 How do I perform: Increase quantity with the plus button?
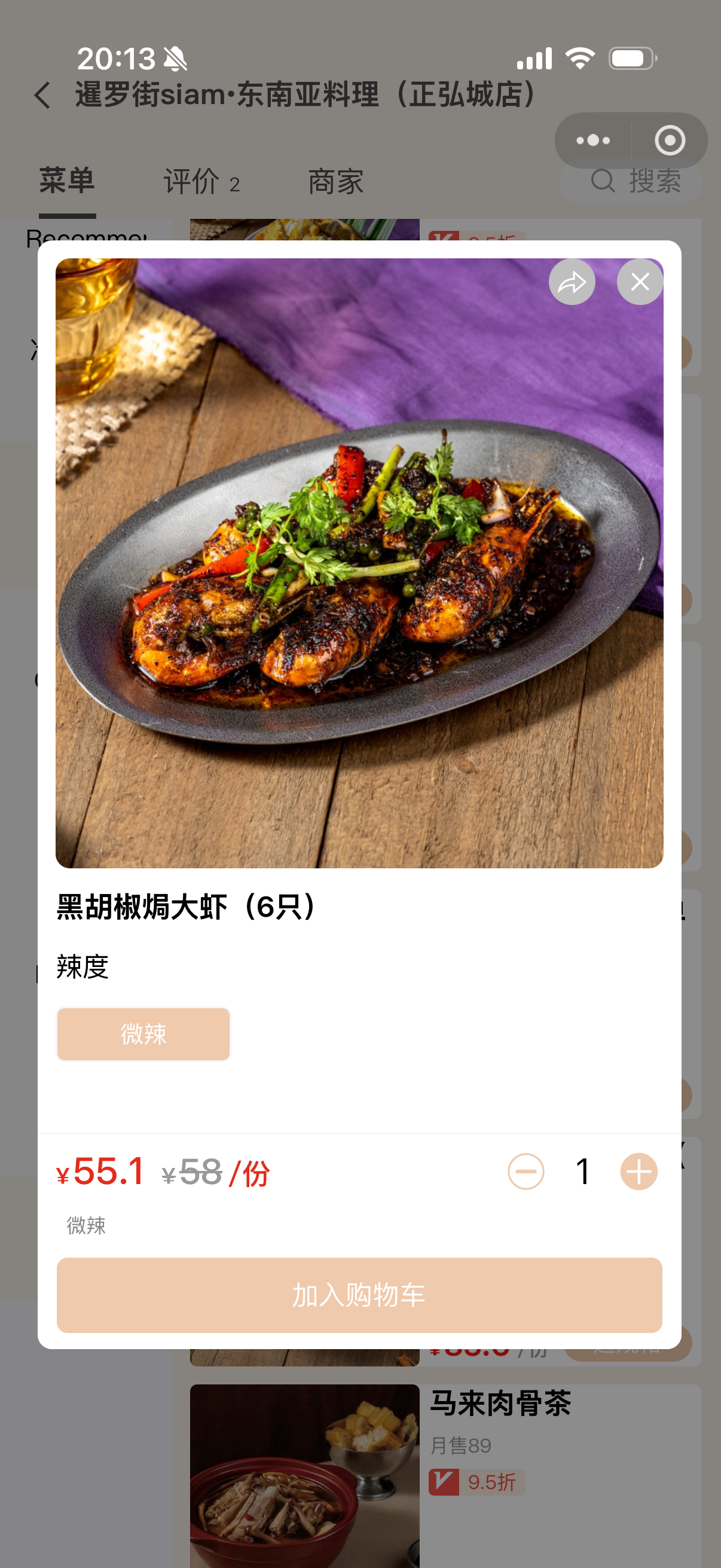point(638,1171)
